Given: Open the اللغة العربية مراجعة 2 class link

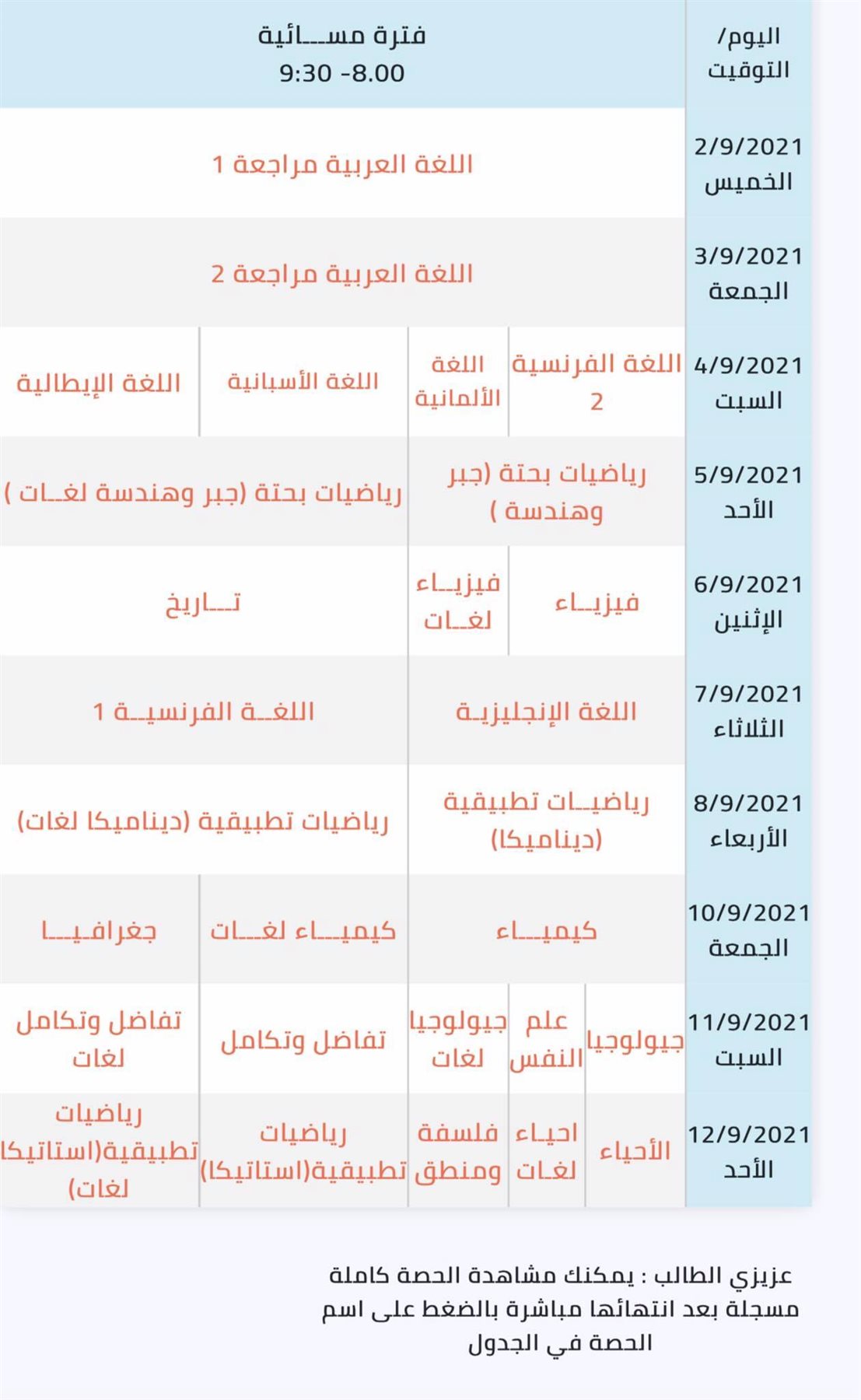Looking at the screenshot, I should 342,274.
